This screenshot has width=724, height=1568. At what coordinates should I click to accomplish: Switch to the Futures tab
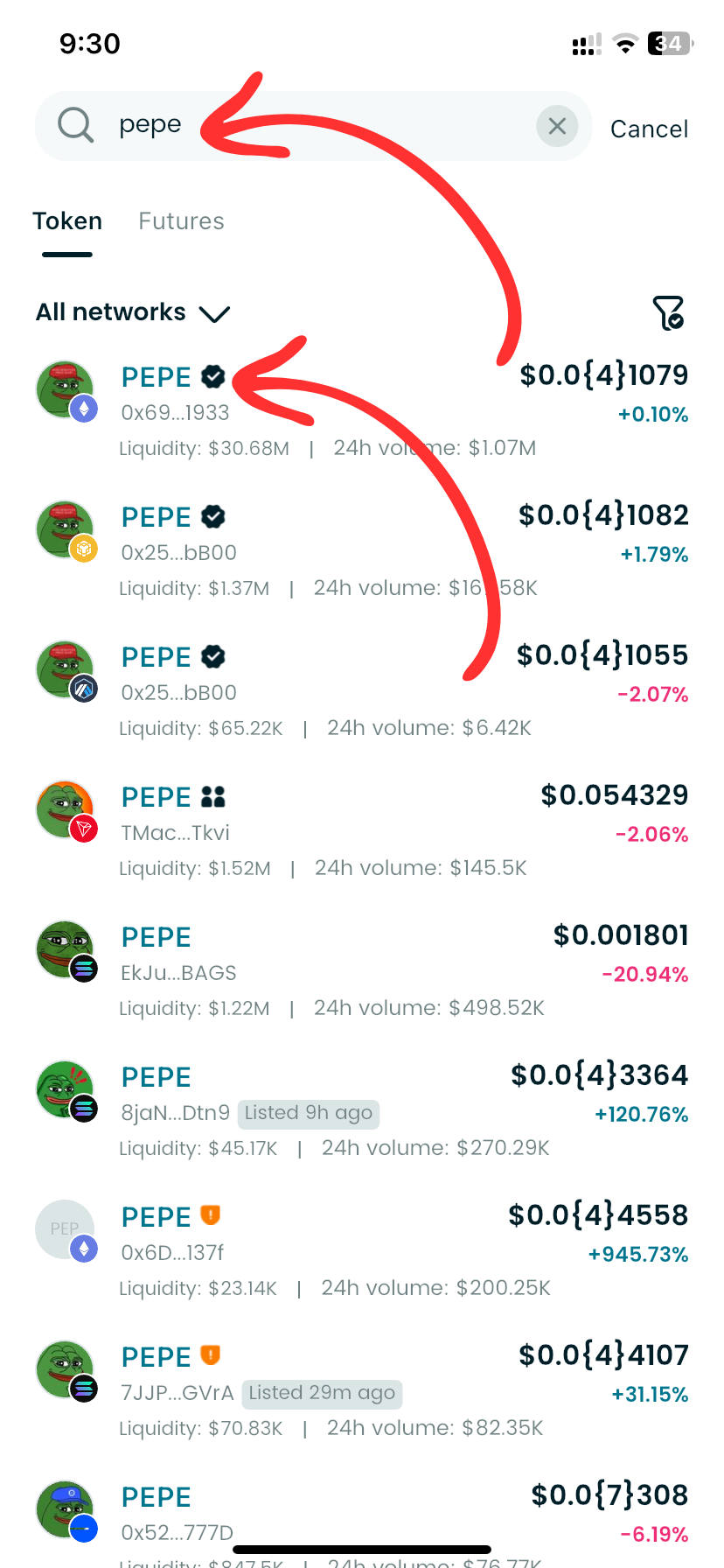pyautogui.click(x=181, y=221)
